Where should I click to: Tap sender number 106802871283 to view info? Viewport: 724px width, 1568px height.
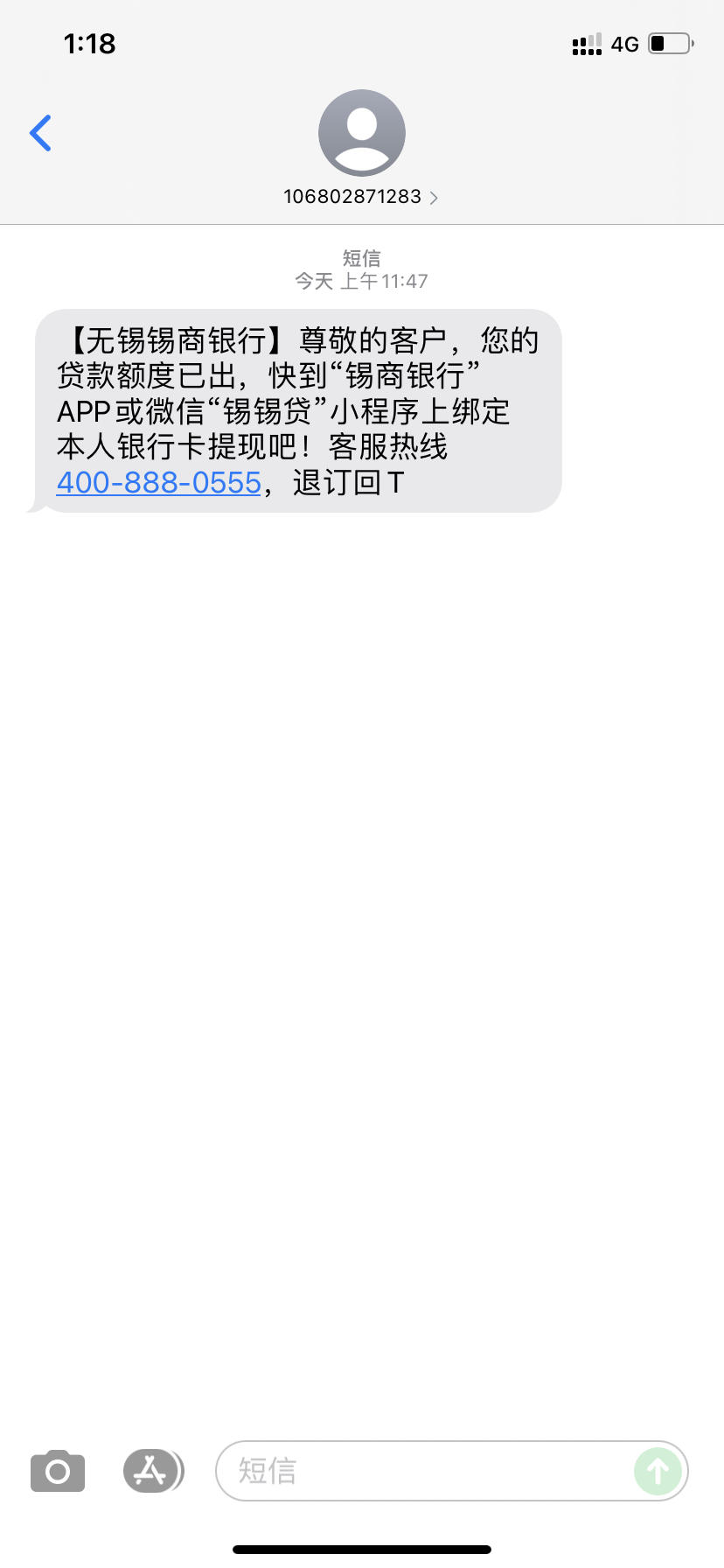(353, 198)
